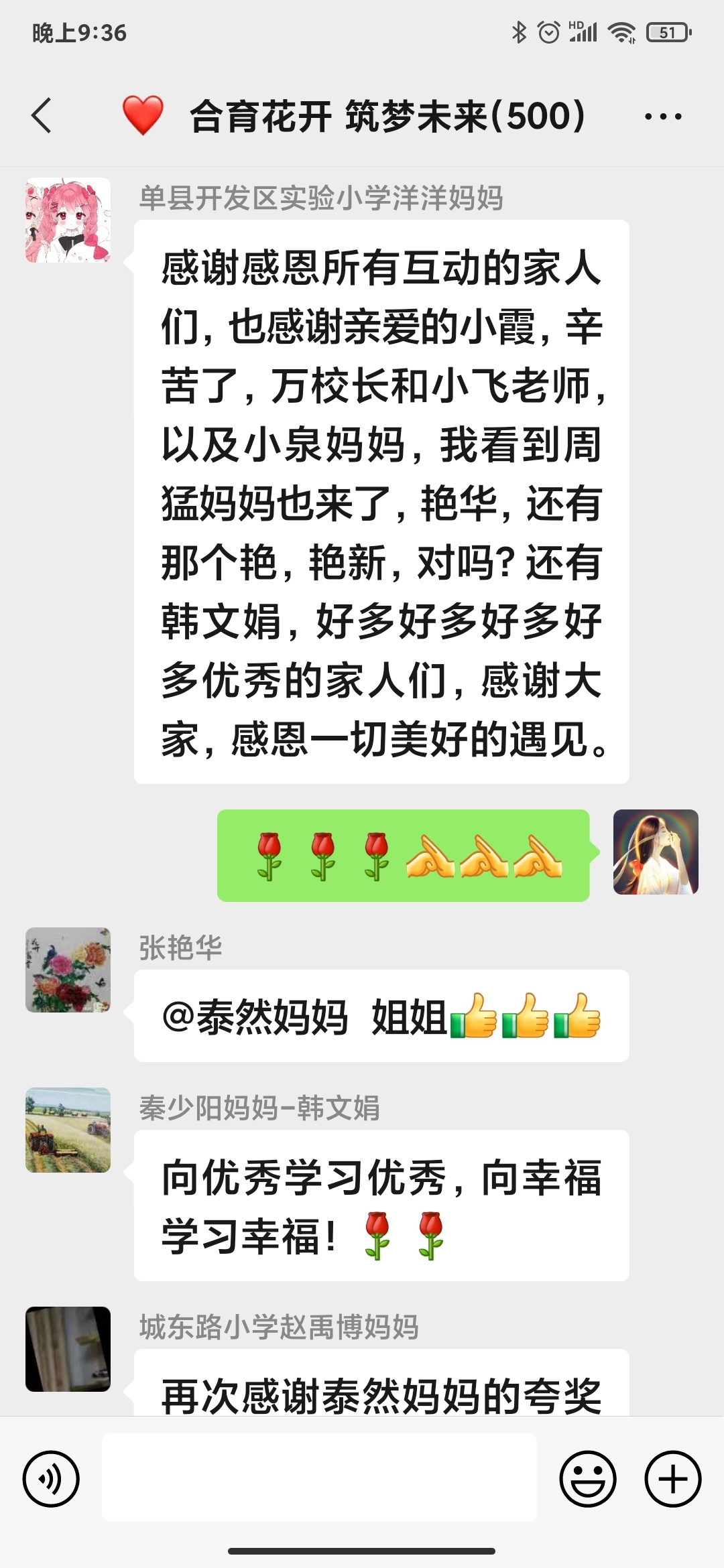View profile of 单县开发区实验小学洋洋妈妈
724x1568 pixels.
pos(68,220)
